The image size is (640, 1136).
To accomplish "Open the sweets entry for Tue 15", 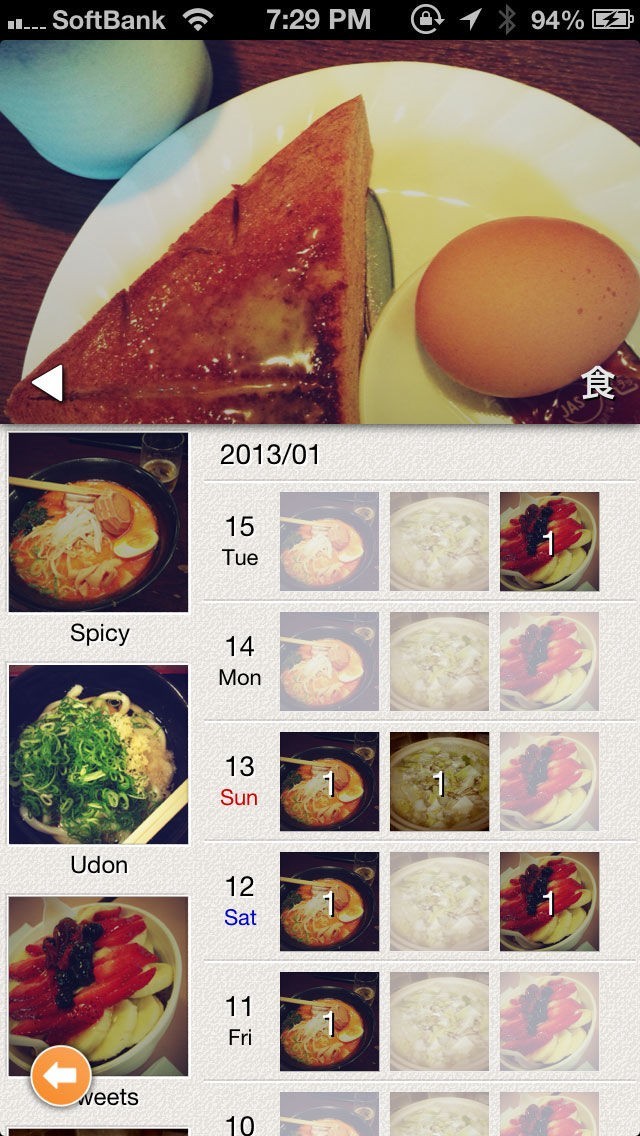I will point(549,541).
